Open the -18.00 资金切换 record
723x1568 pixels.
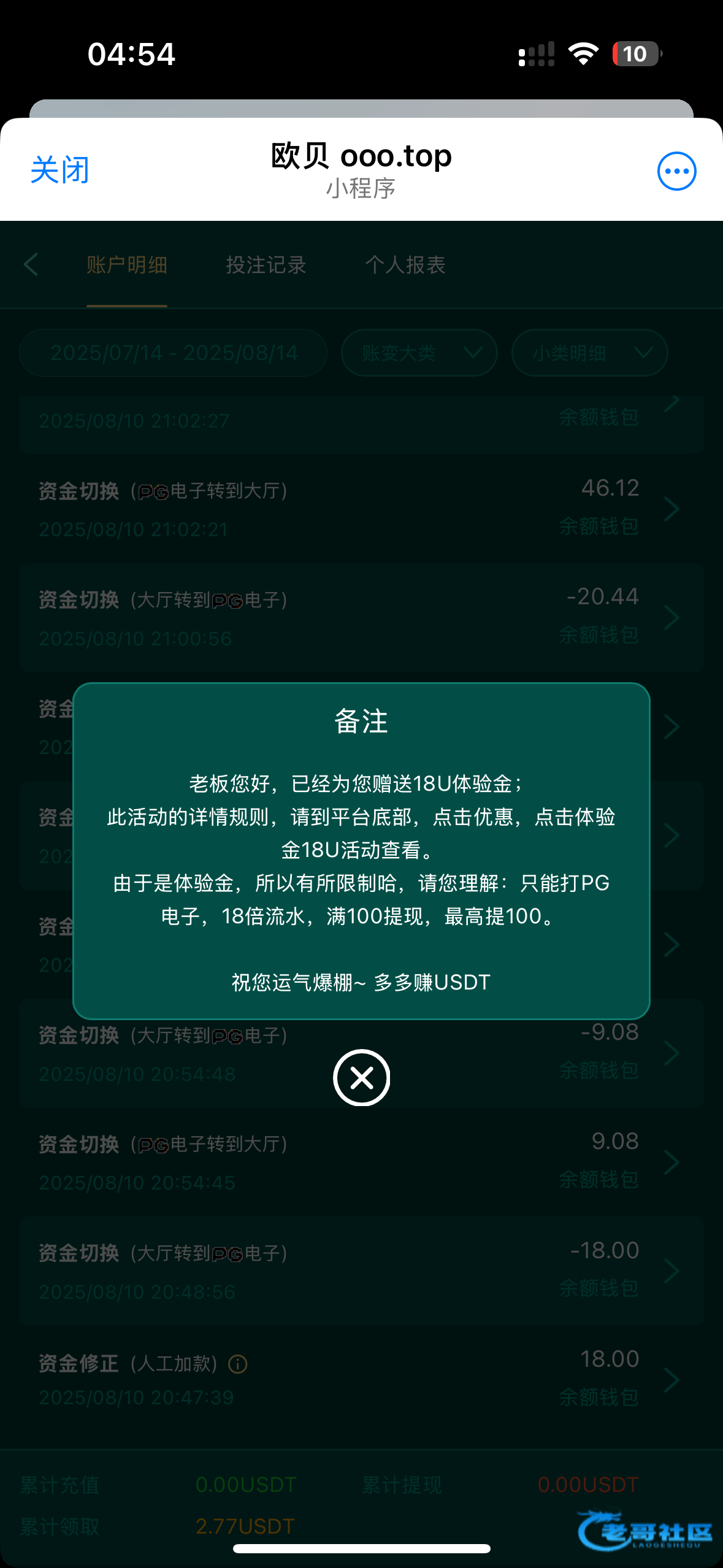coord(361,1270)
